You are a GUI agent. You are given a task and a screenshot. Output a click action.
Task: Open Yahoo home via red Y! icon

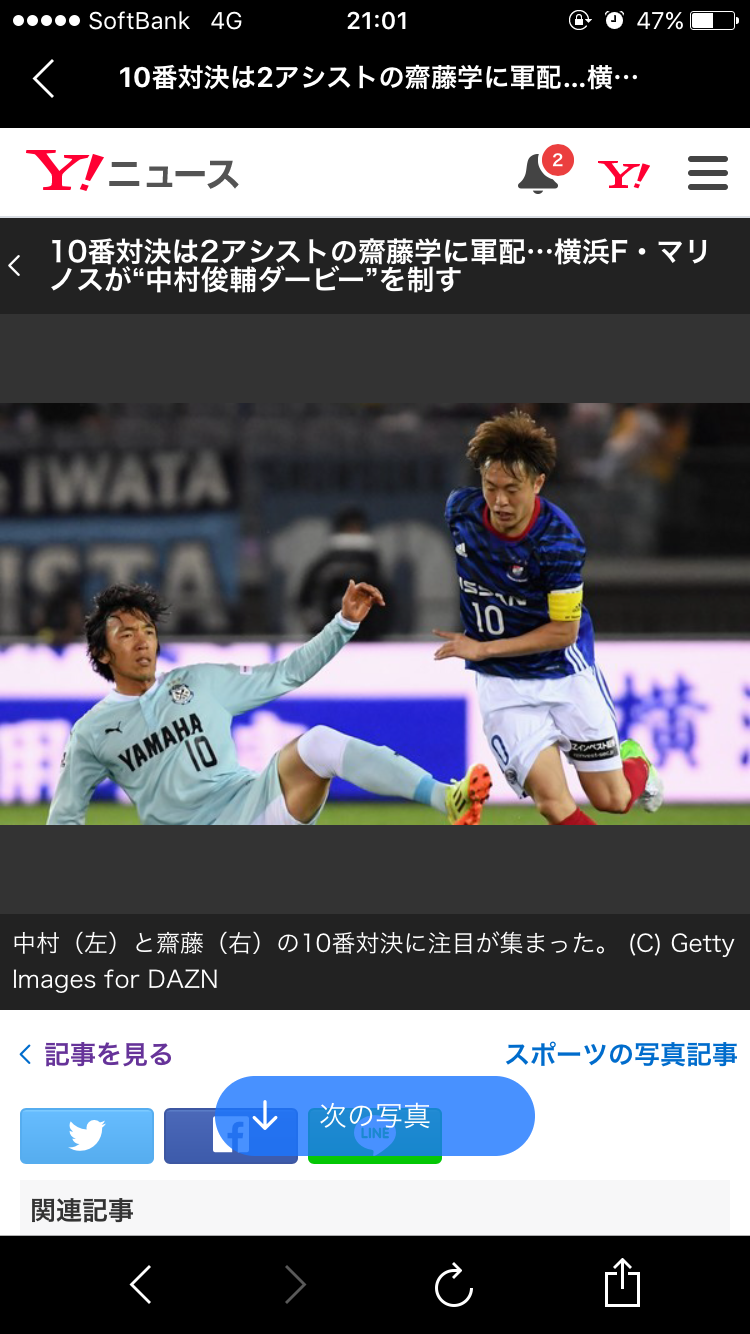[624, 175]
